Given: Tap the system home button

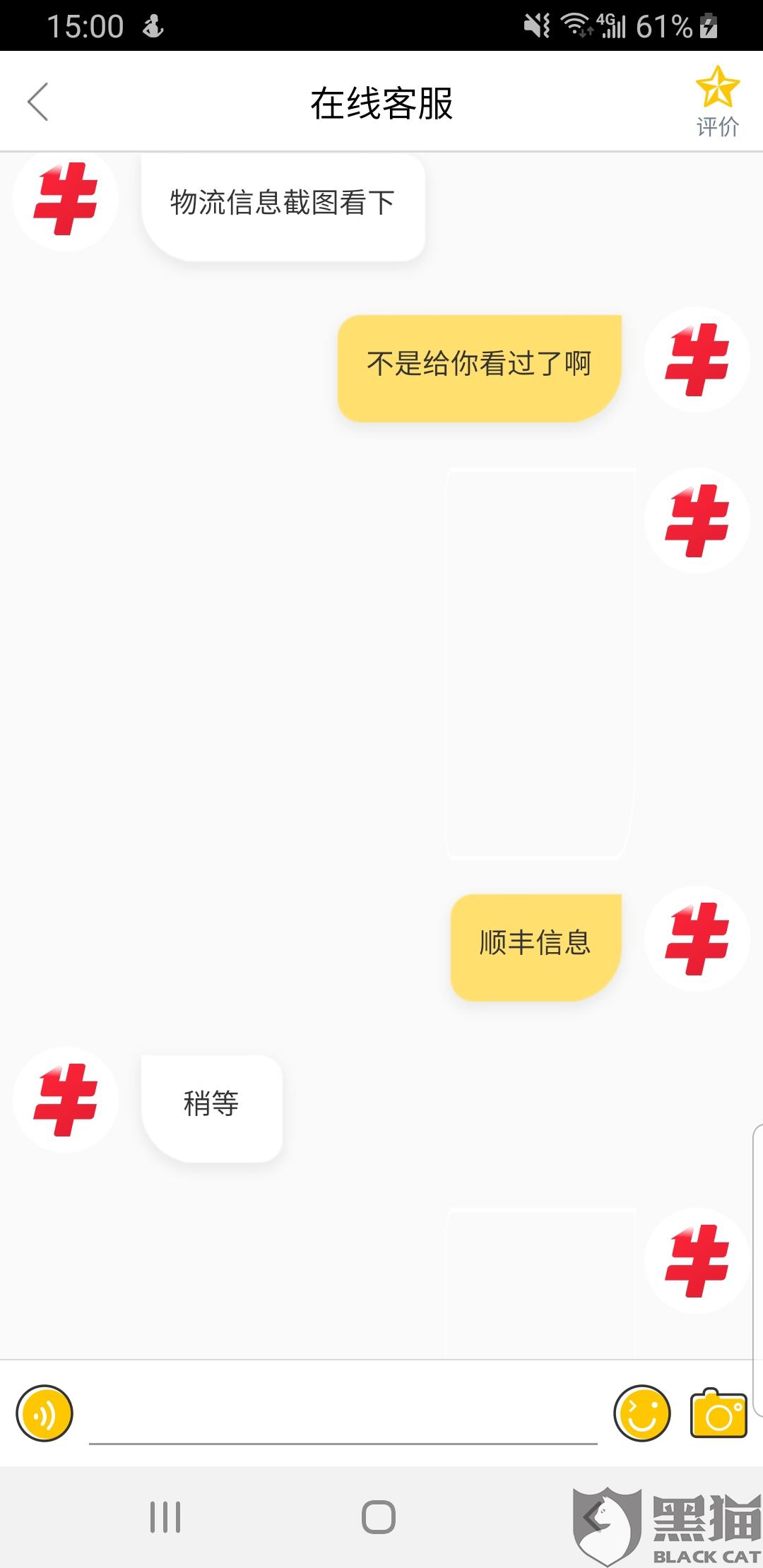Looking at the screenshot, I should 379,1516.
